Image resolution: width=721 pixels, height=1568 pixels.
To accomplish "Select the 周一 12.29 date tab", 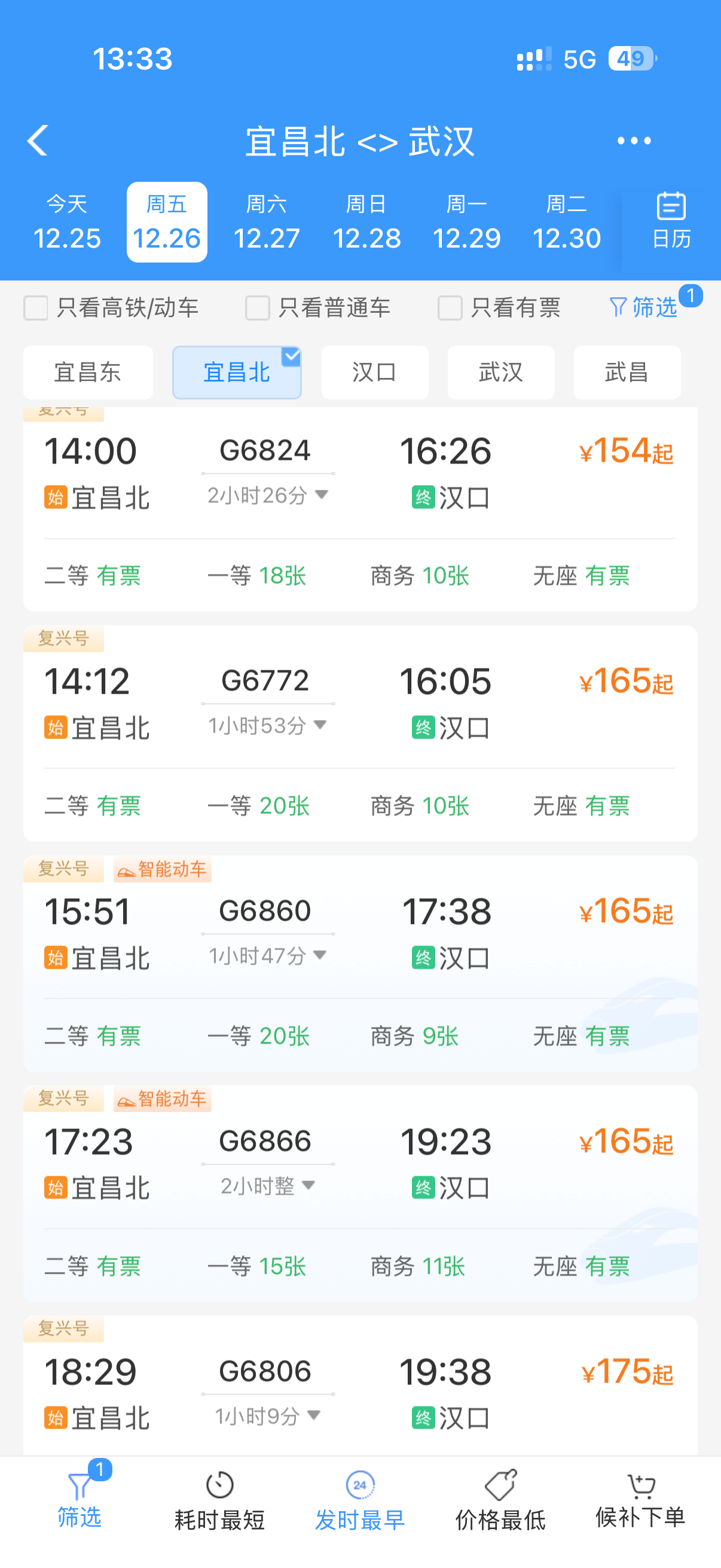I will [x=467, y=222].
